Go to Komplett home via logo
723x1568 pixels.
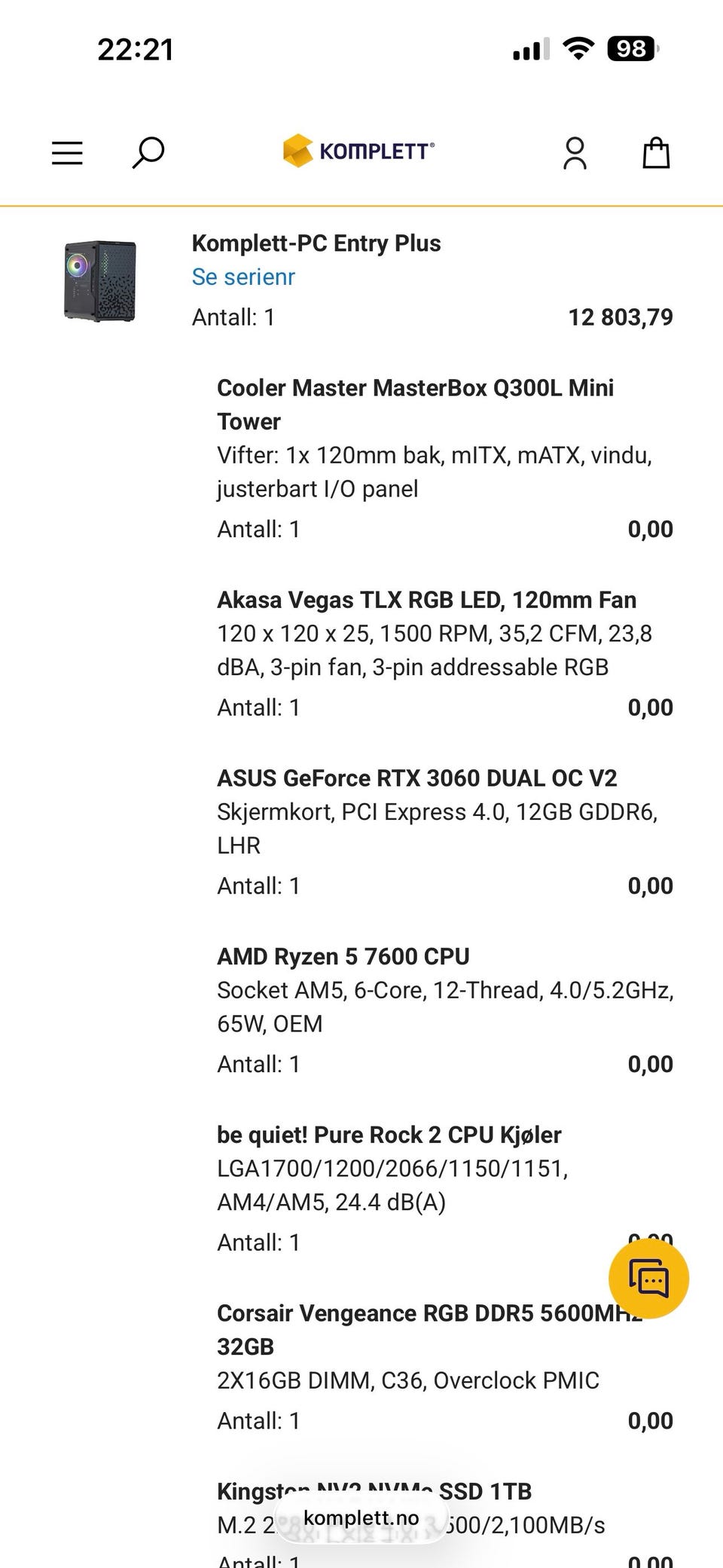coord(358,151)
